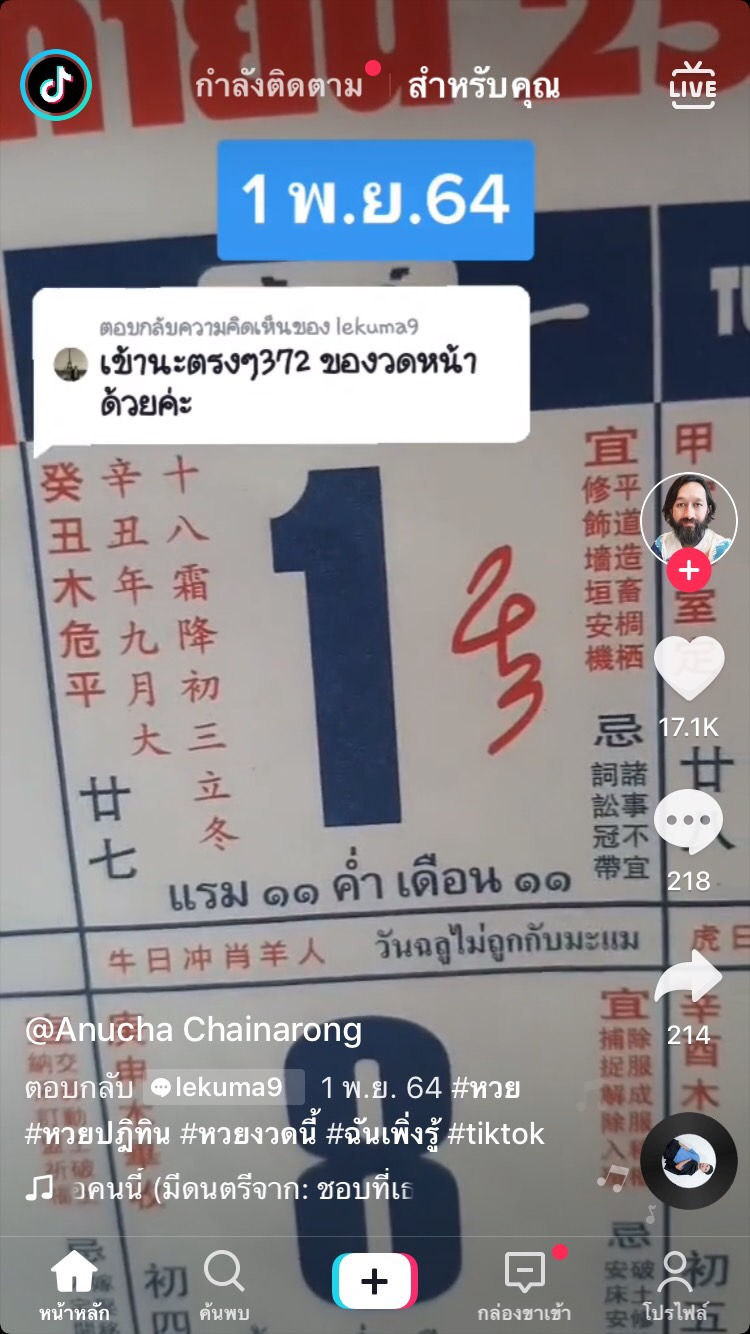
Task: Create a new video with the plus button
Action: [x=374, y=1282]
